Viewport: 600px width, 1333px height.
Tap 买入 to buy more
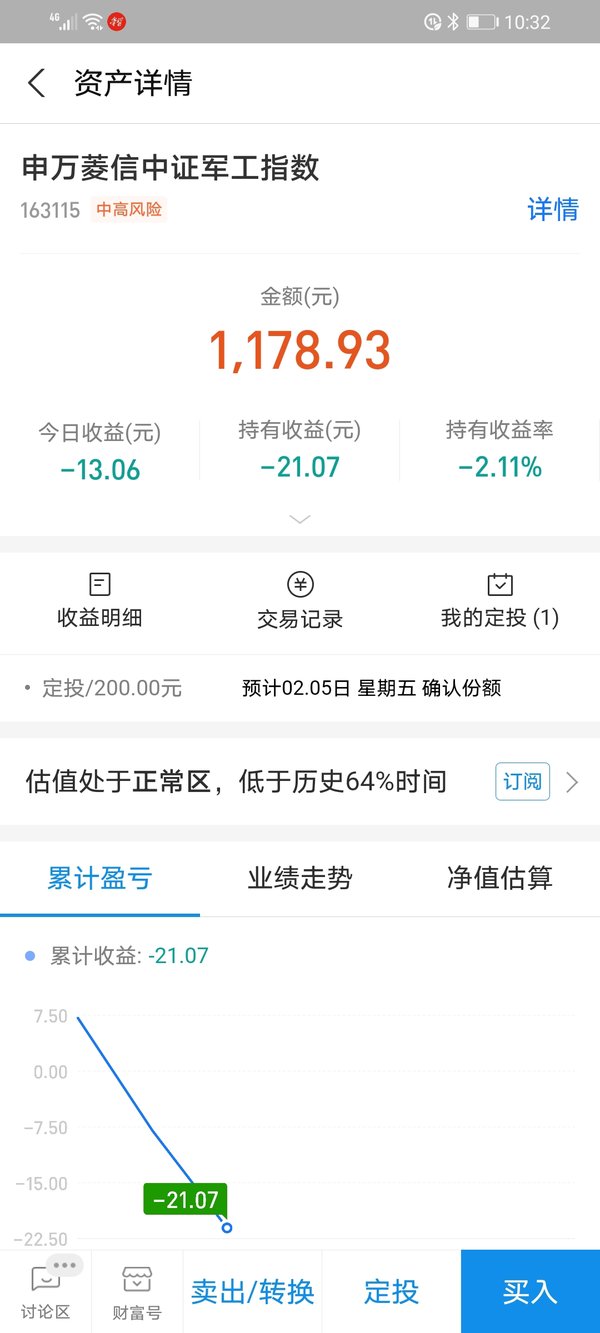[530, 1291]
